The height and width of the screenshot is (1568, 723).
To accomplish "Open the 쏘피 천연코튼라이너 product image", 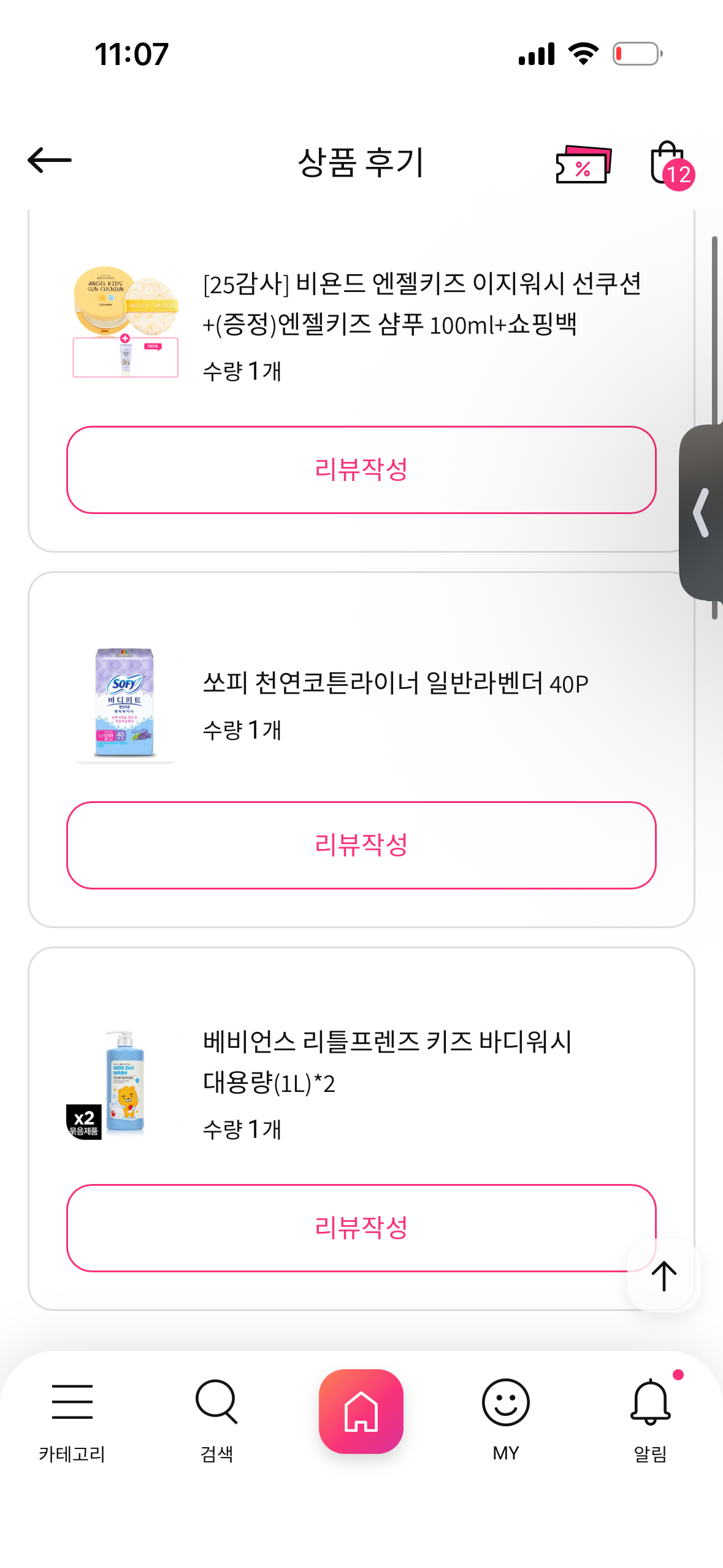I will click(x=126, y=702).
